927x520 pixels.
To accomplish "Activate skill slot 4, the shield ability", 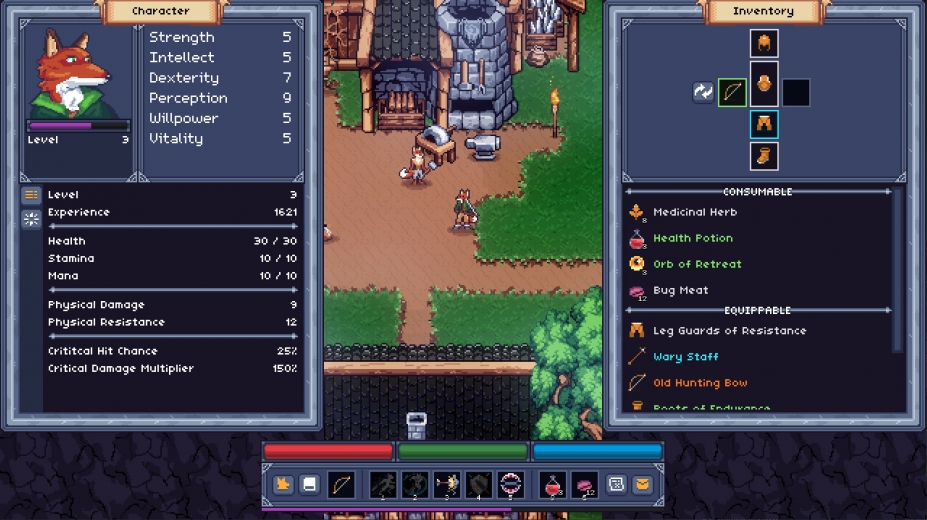I will click(479, 484).
